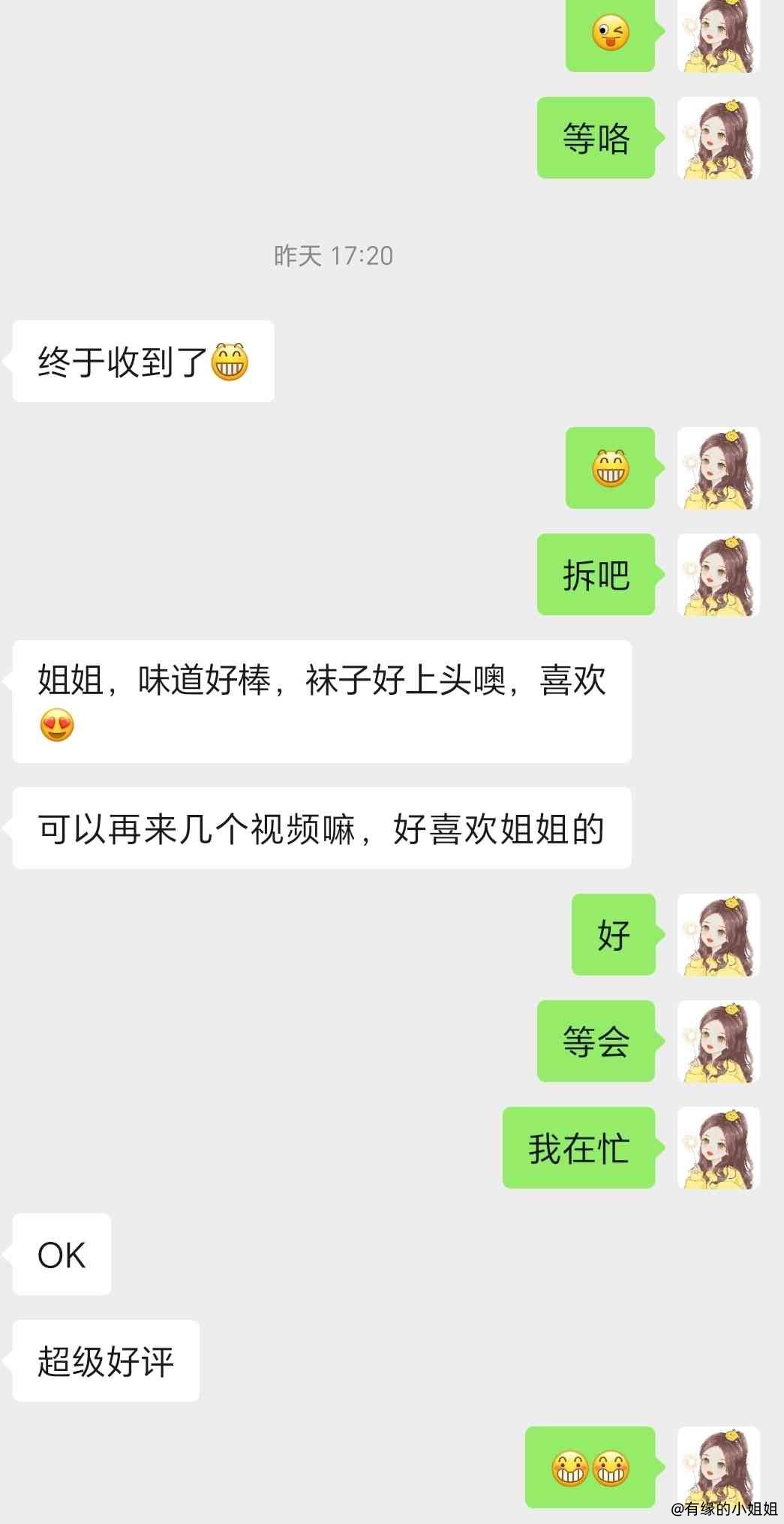Open the avatar next to 等会 message
Viewport: 784px width, 1524px height.
718,1042
